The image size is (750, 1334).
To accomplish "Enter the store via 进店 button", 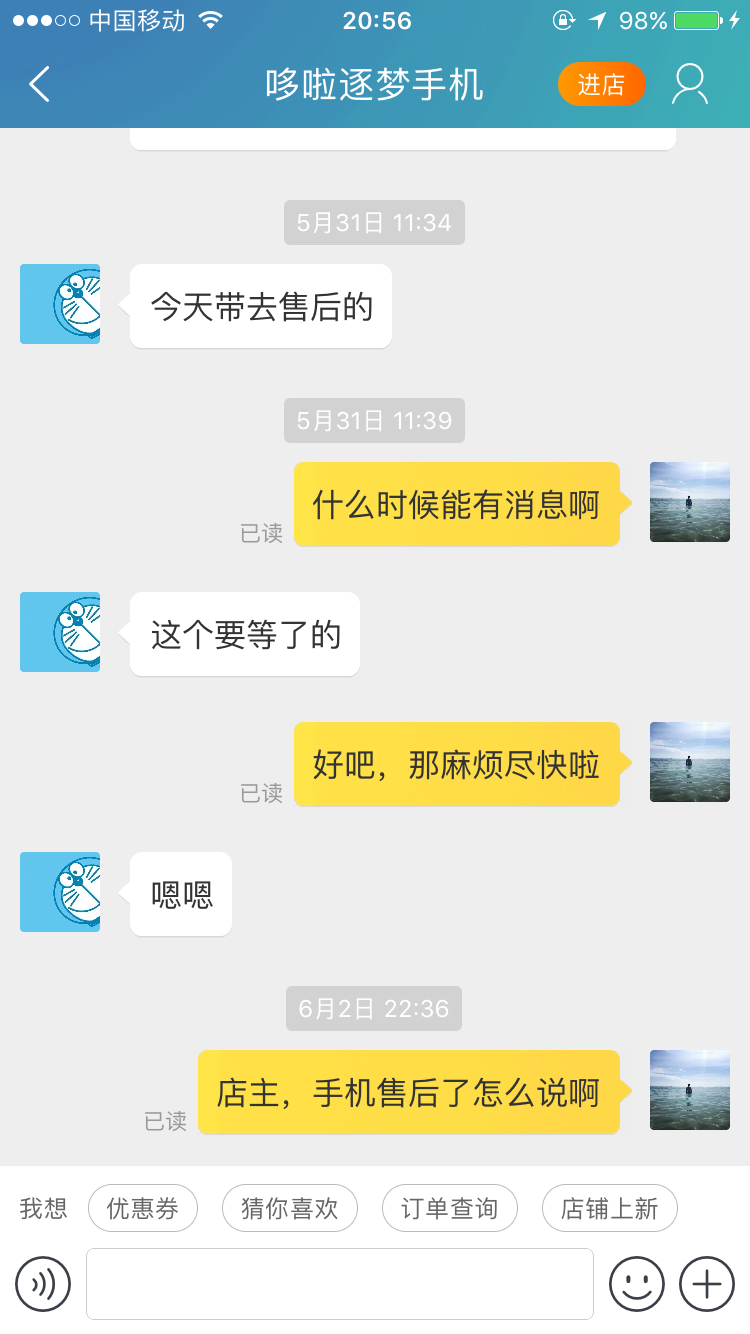I will click(601, 85).
